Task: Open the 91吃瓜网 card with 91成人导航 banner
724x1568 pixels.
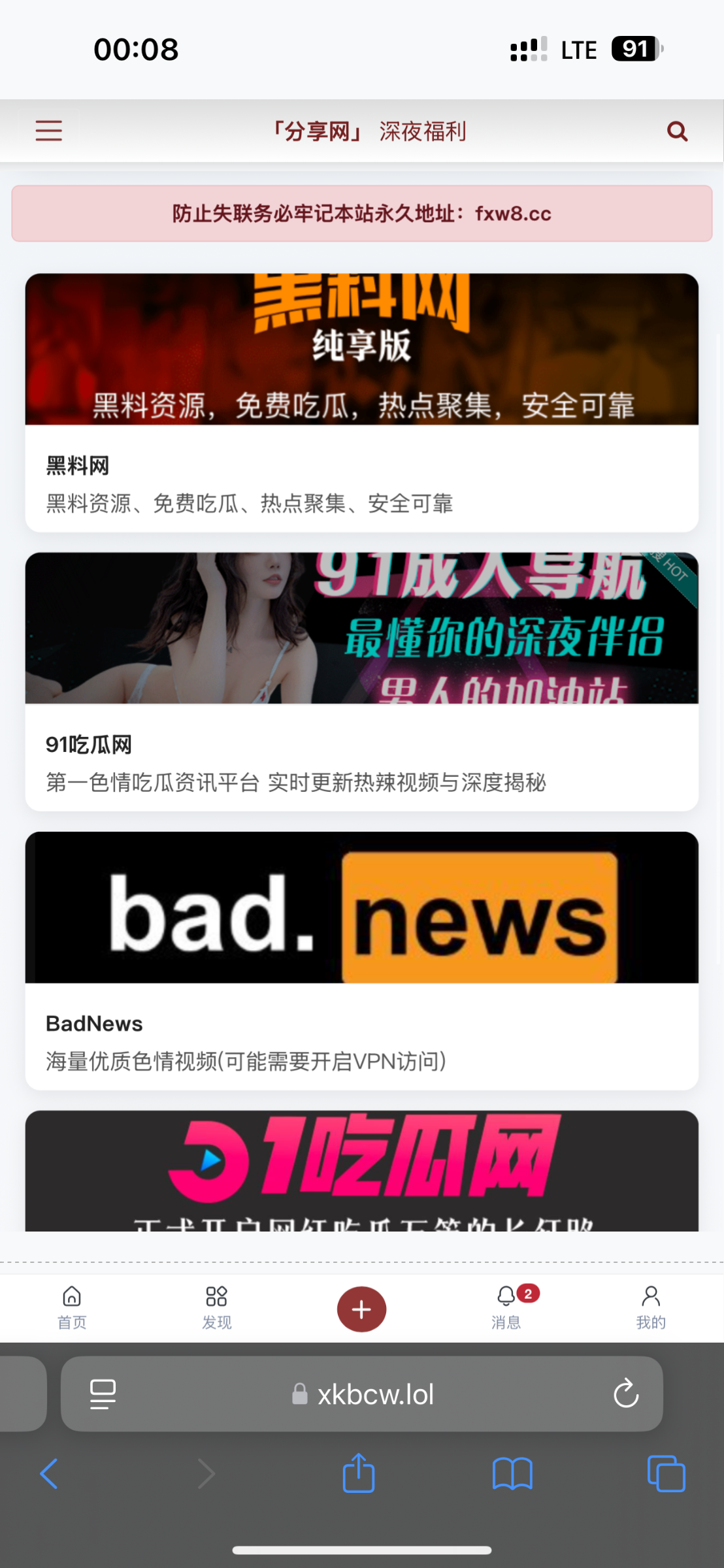Action: click(x=361, y=681)
